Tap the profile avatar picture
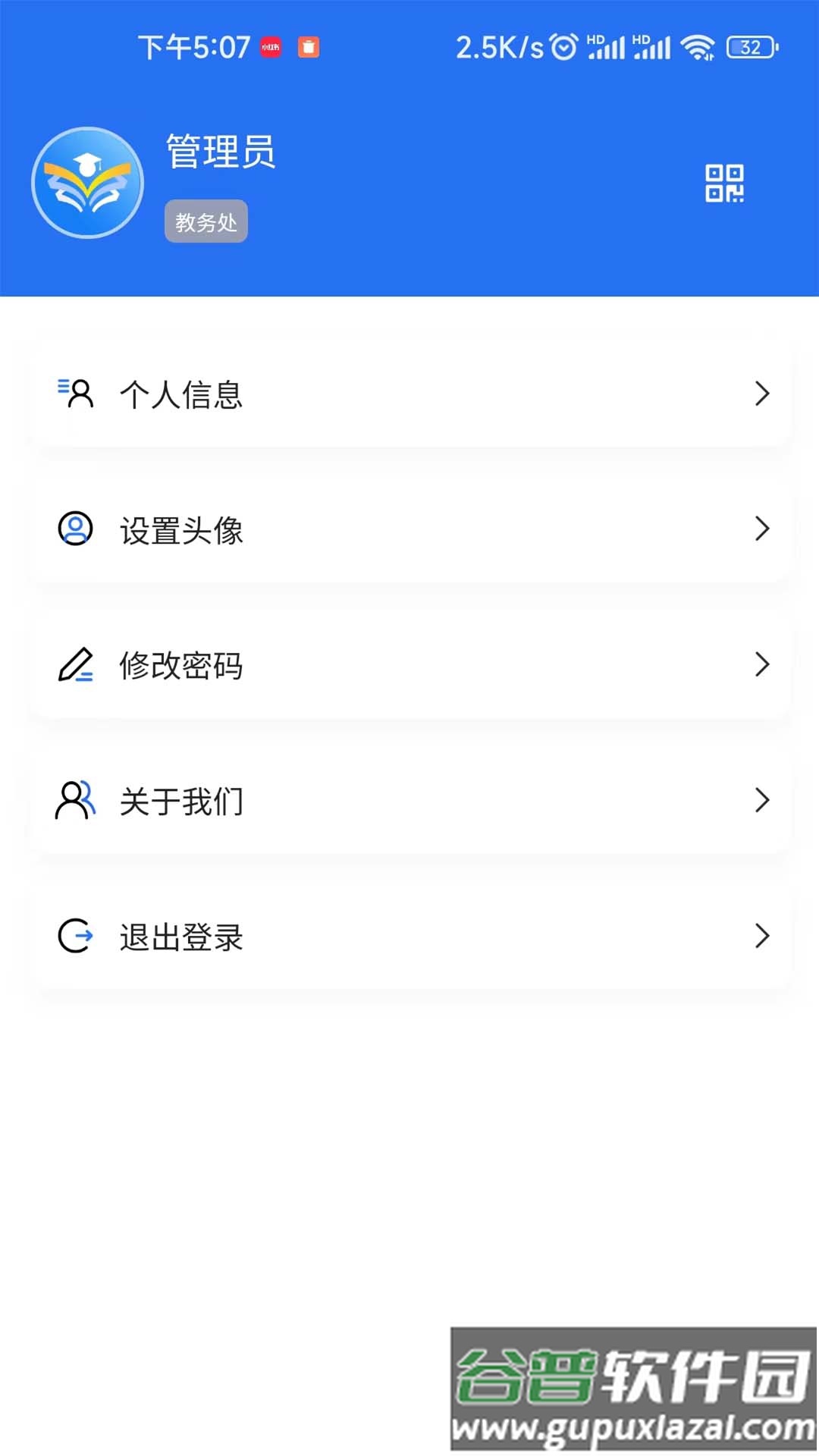Screen dimensions: 819x1456 [88, 183]
